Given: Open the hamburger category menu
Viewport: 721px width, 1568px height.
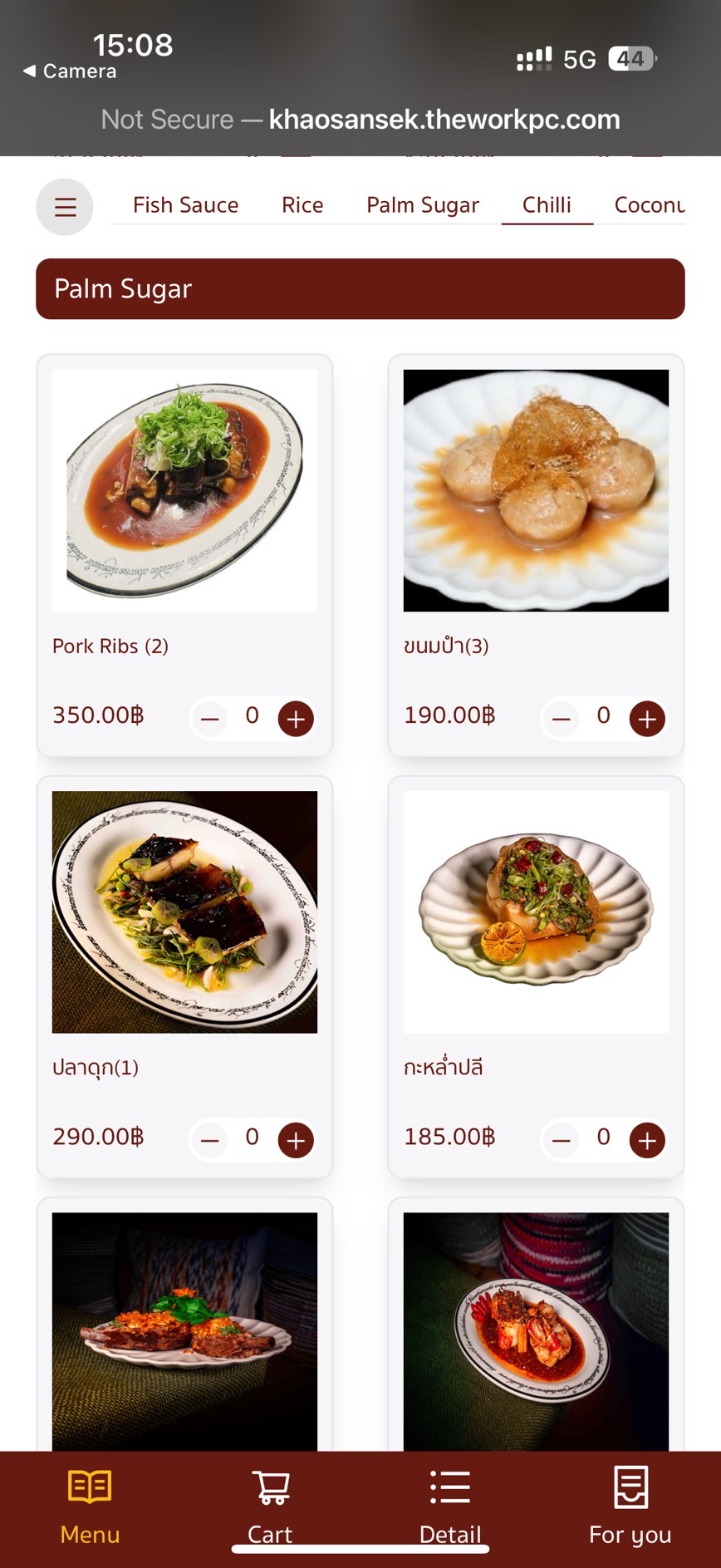Looking at the screenshot, I should coord(65,207).
